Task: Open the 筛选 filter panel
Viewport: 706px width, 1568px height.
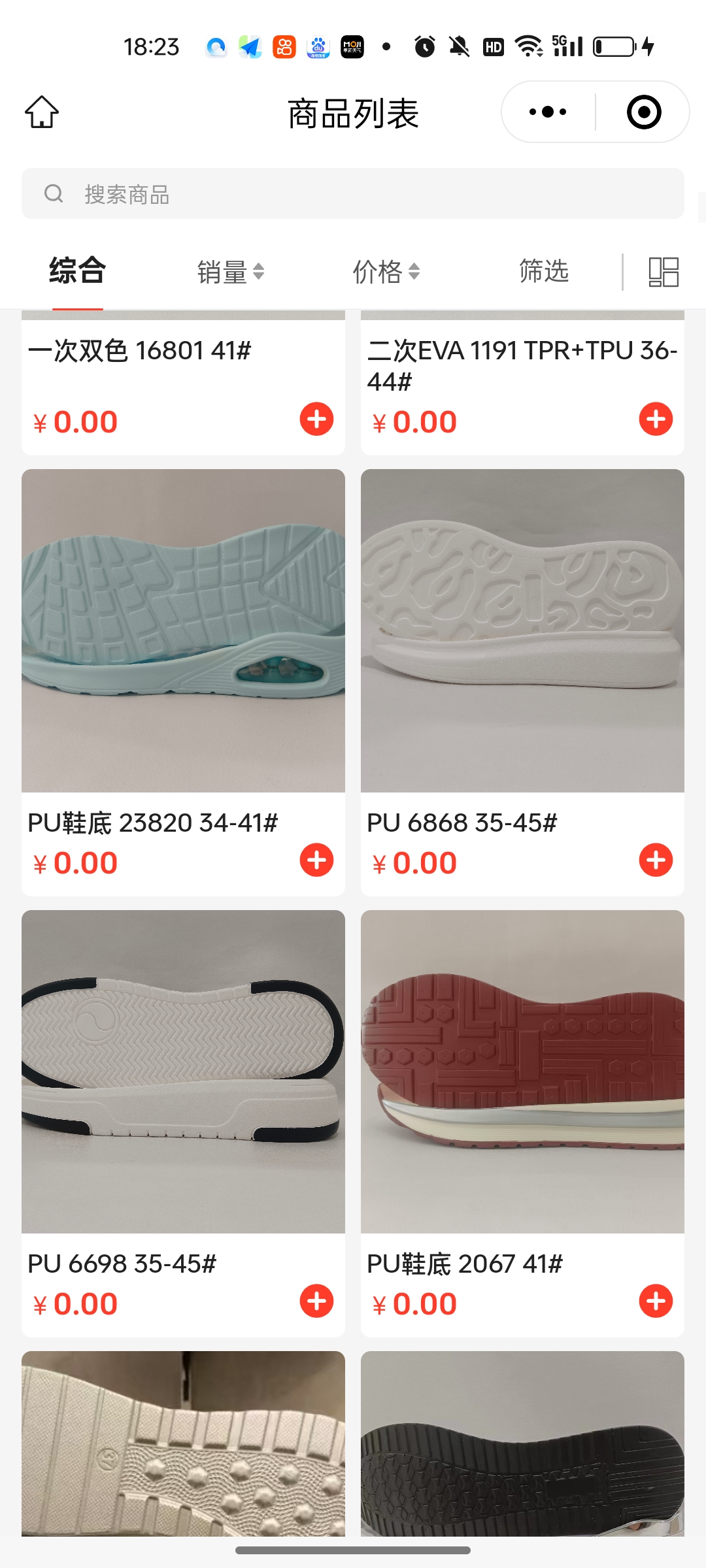Action: 543,271
